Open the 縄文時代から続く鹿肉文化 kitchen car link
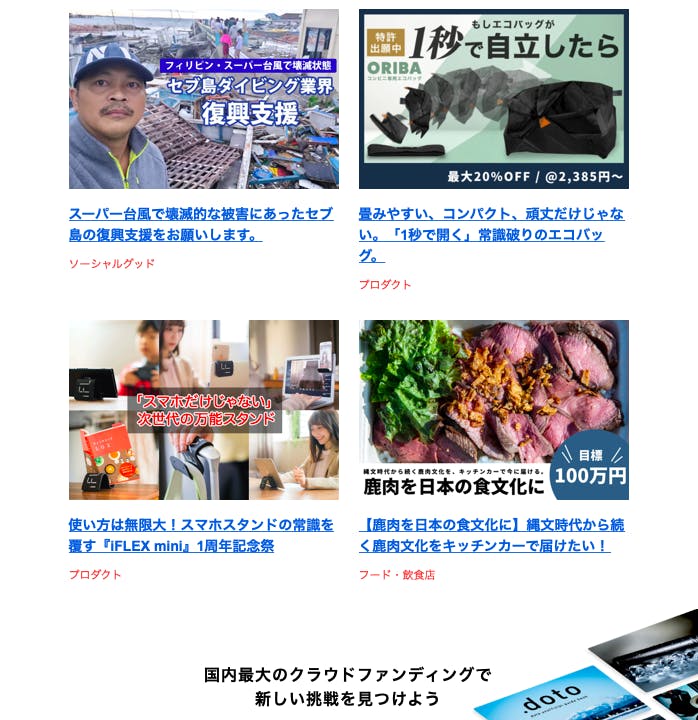 (x=490, y=535)
